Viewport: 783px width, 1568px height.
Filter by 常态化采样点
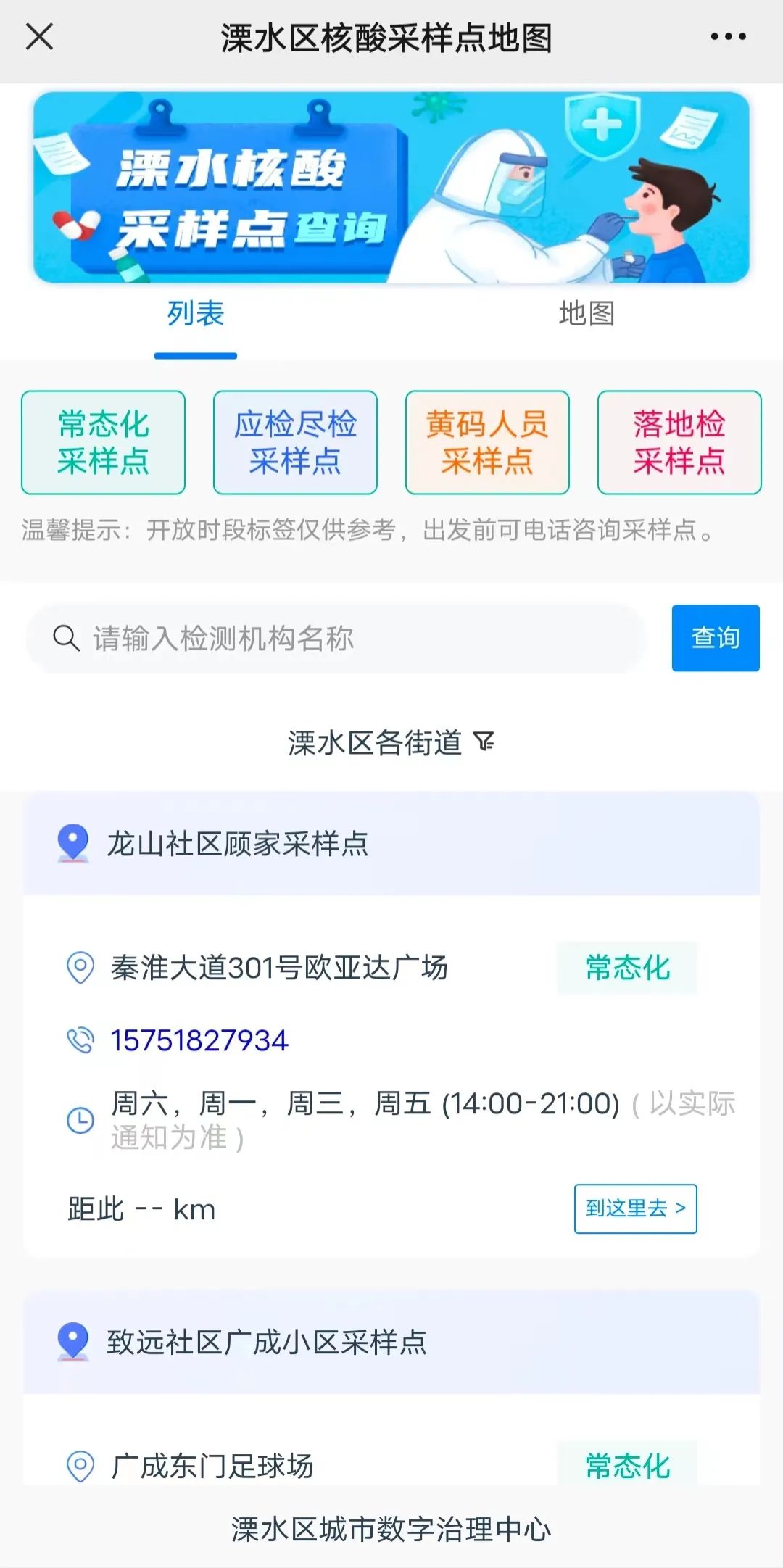(x=103, y=442)
